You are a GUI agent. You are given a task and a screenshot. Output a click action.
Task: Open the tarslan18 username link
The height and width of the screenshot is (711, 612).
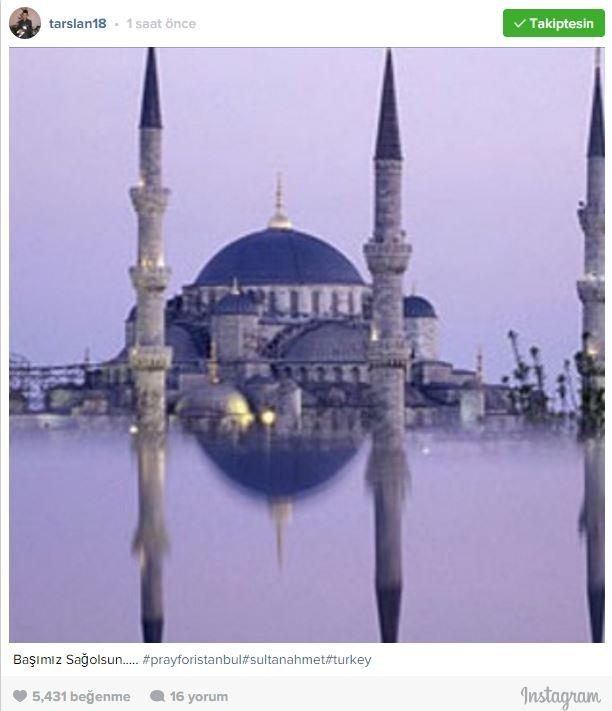coord(77,23)
